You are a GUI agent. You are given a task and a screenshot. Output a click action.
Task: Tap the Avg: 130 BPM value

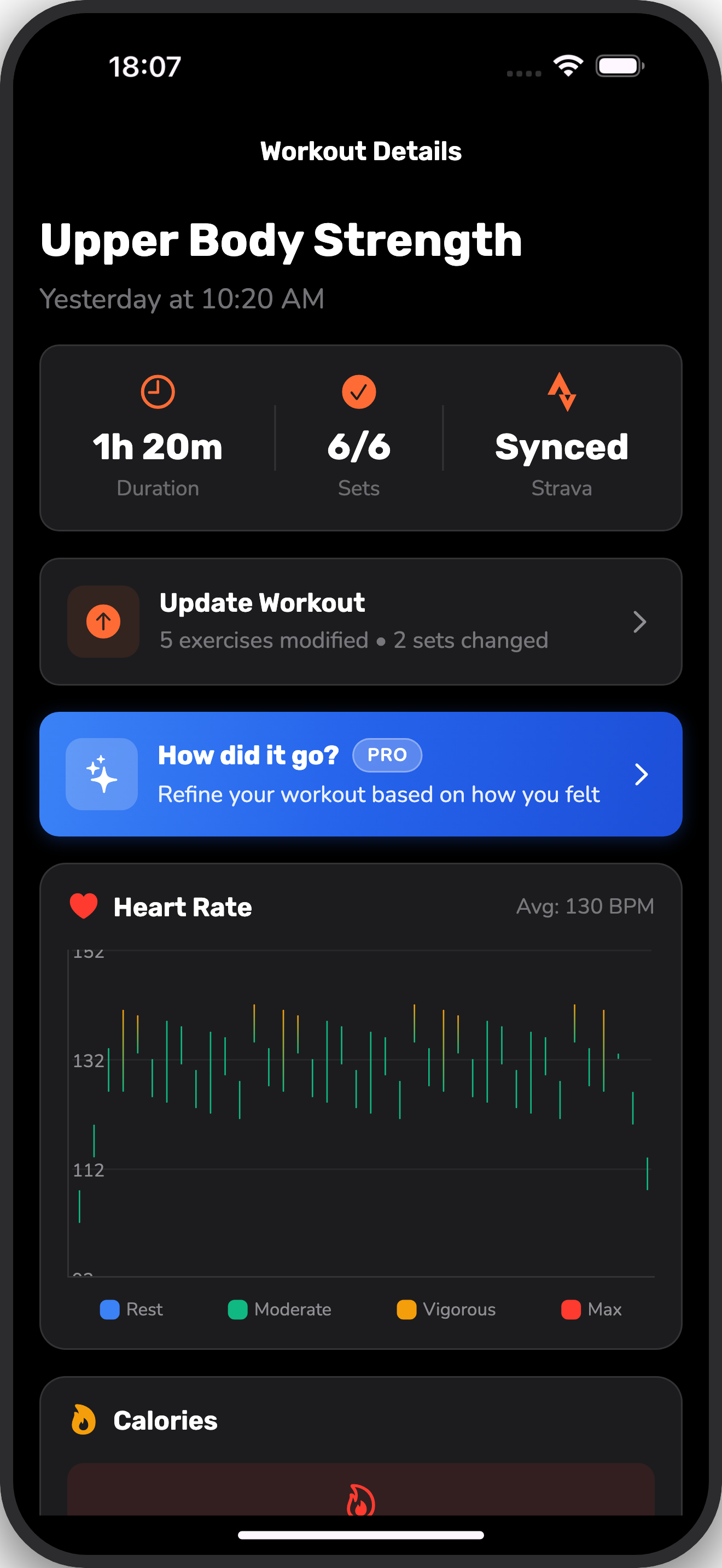(585, 906)
